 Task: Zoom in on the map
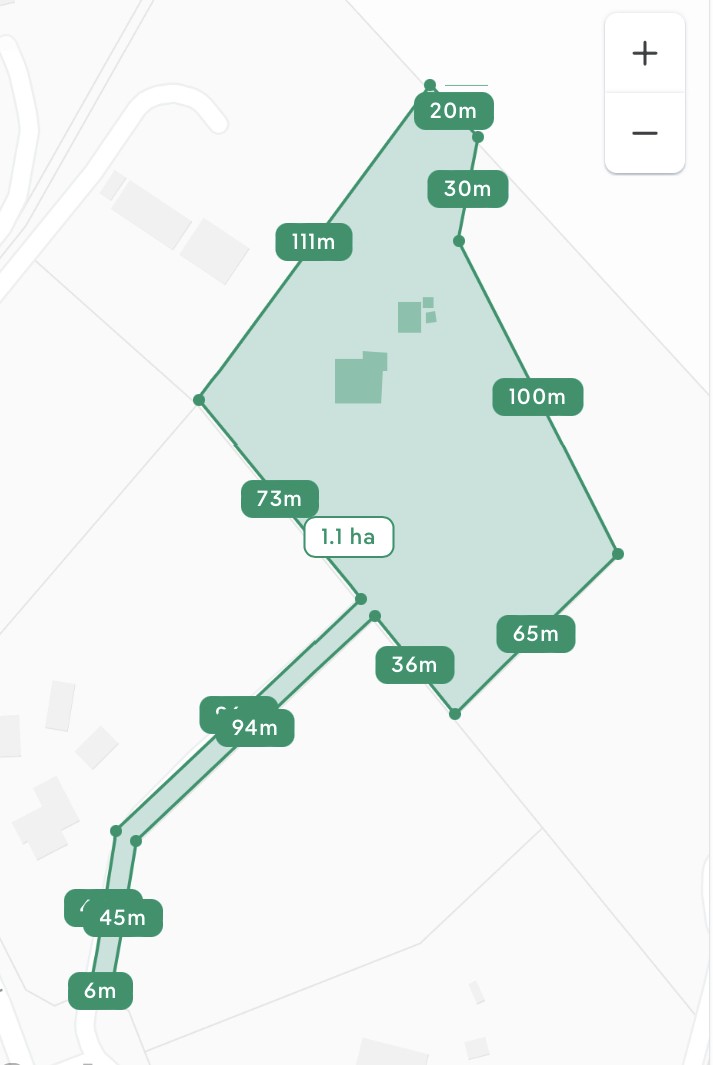(x=645, y=53)
